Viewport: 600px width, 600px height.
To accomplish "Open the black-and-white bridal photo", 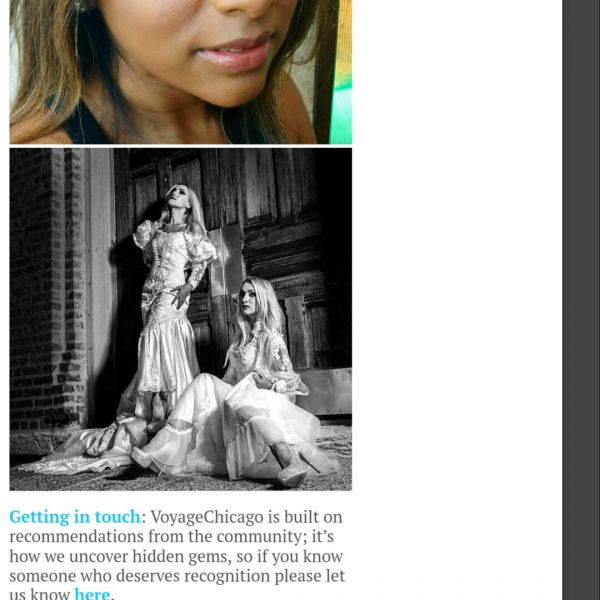I will 180,319.
